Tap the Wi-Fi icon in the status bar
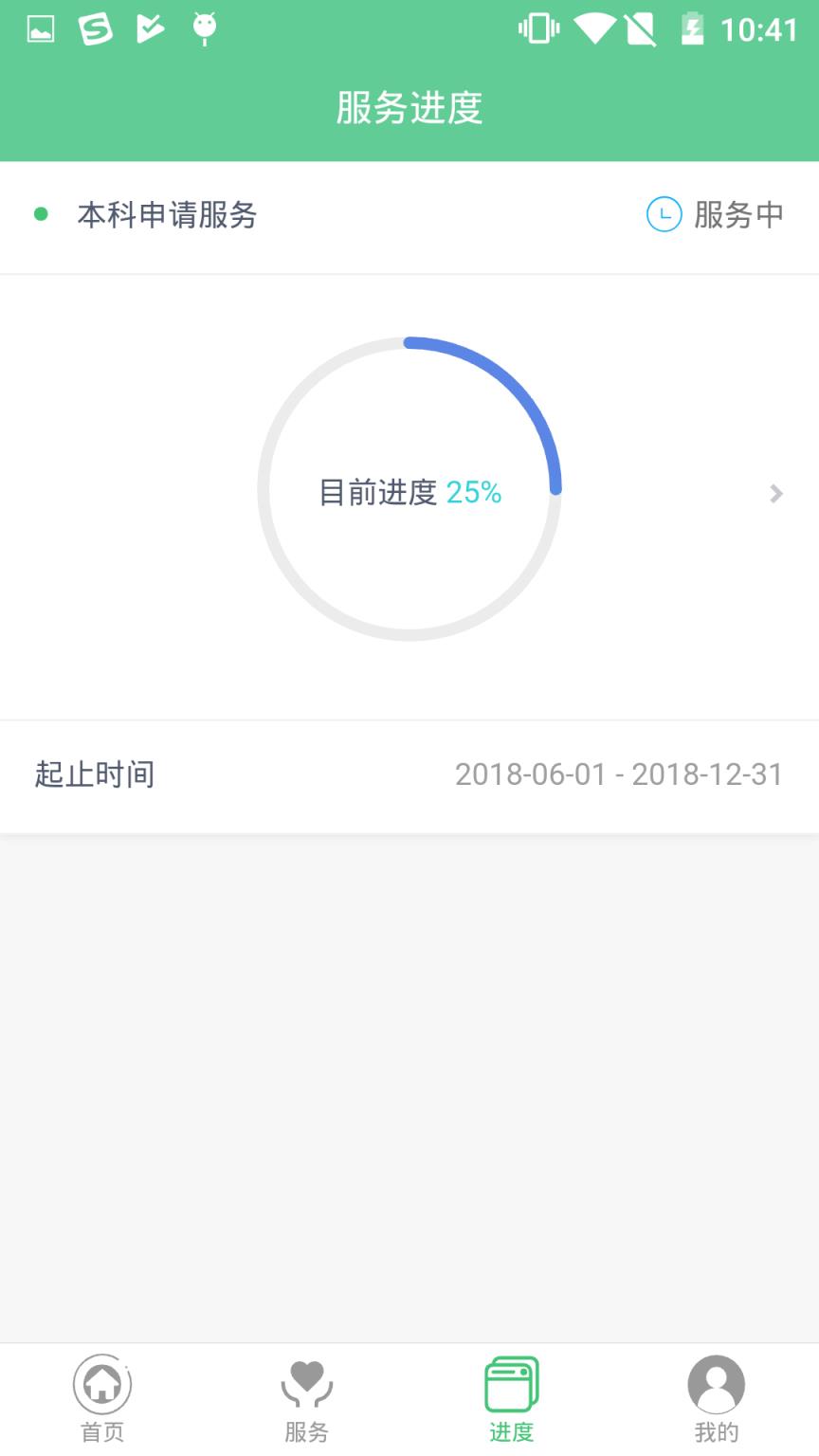This screenshot has width=819, height=1456. coord(595,28)
